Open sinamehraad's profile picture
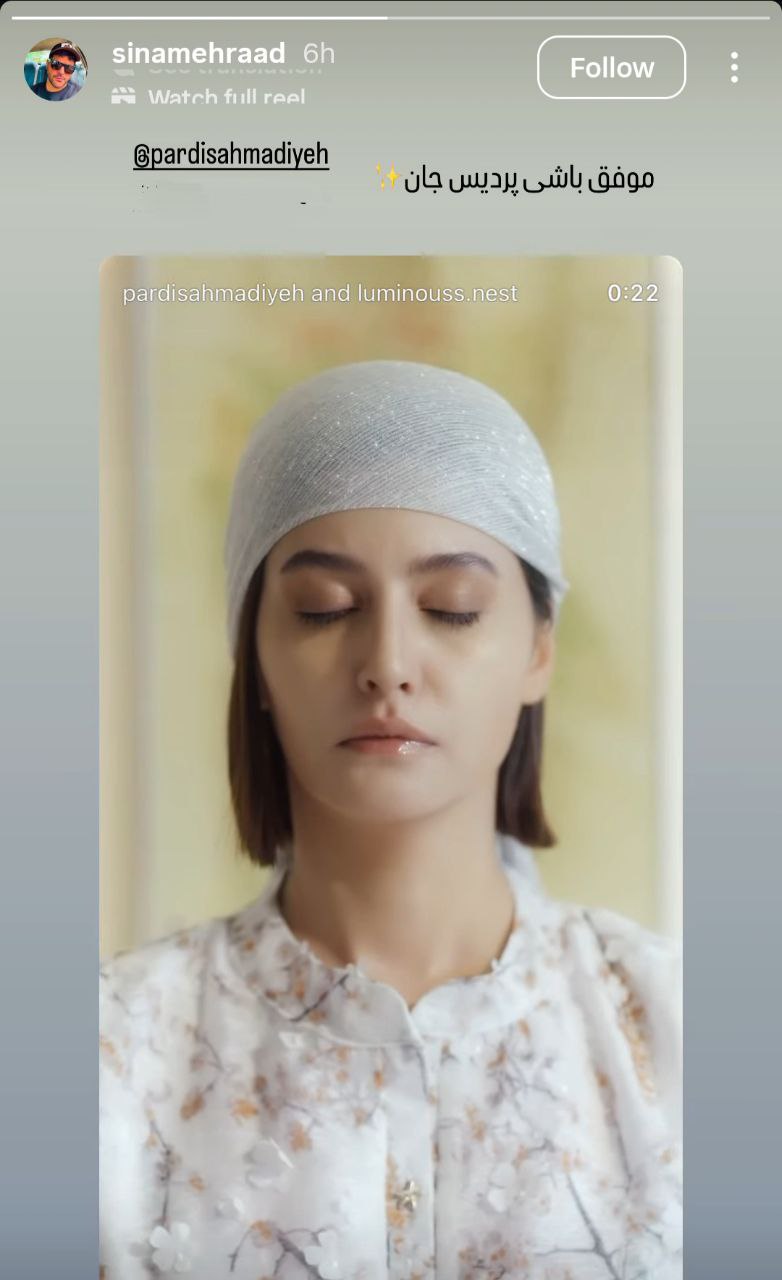 point(55,69)
